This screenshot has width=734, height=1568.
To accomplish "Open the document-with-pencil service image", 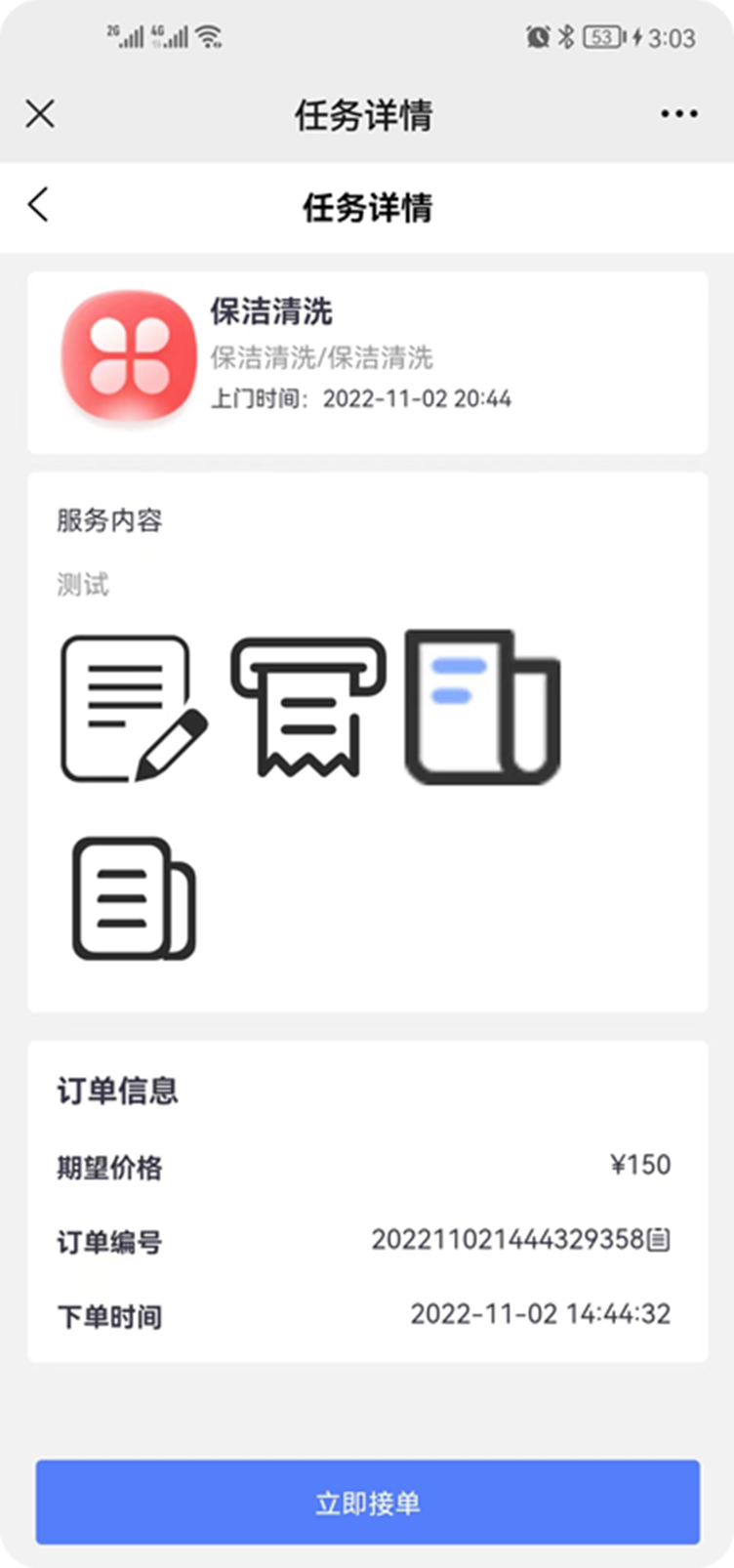I will pos(134,708).
